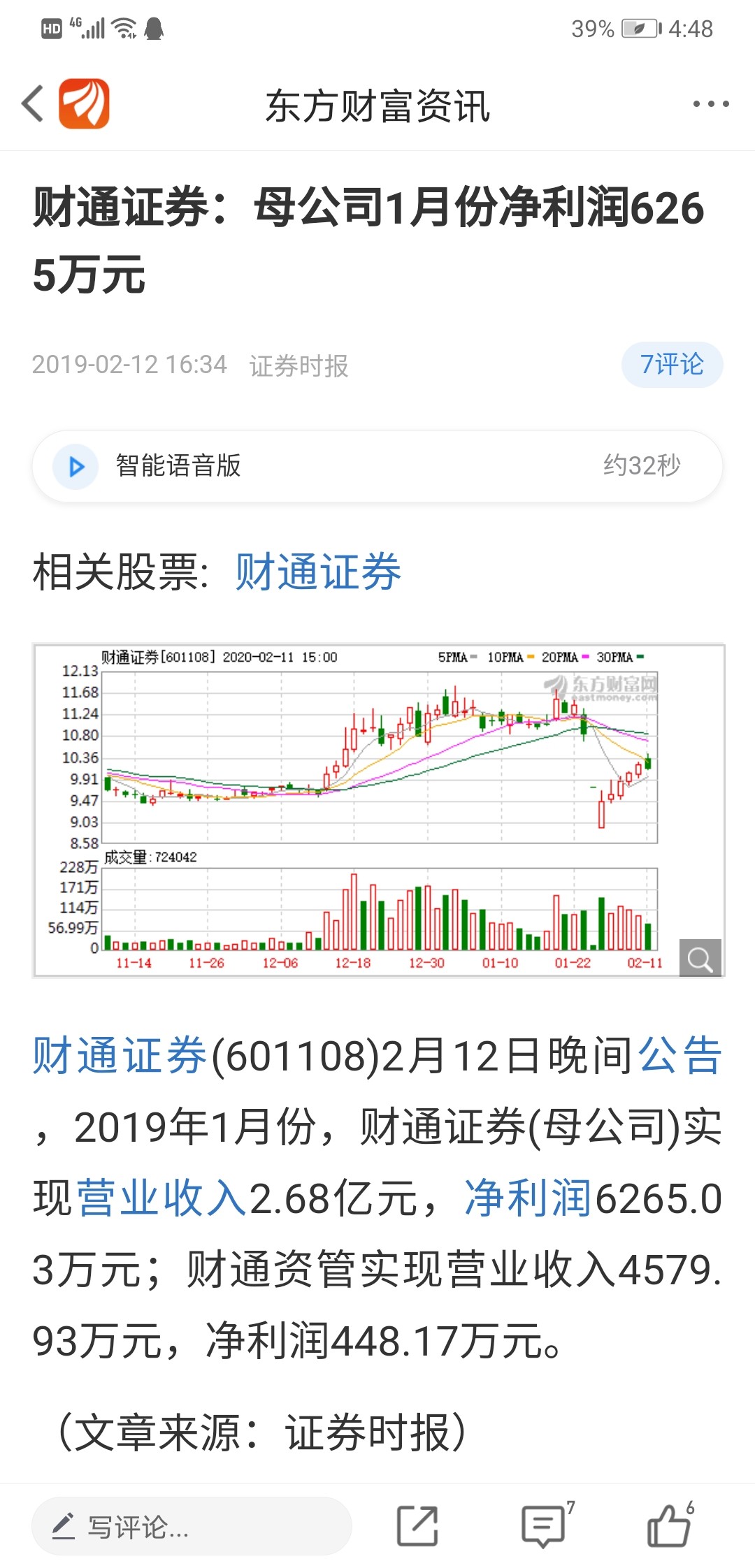The image size is (755, 1568).
Task: Tap the notification bell icon in status bar
Action: pyautogui.click(x=152, y=28)
